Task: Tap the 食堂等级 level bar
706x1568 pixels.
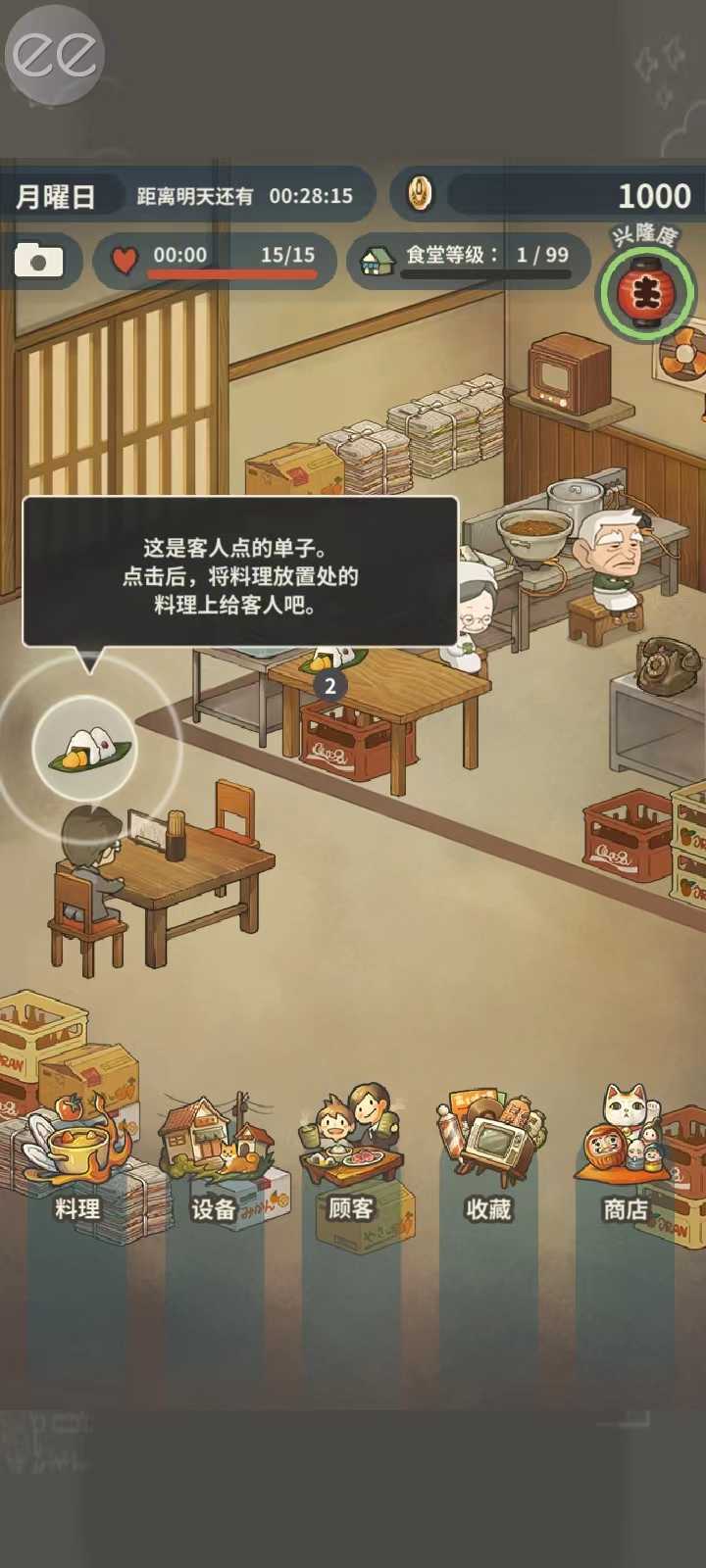Action: point(469,259)
